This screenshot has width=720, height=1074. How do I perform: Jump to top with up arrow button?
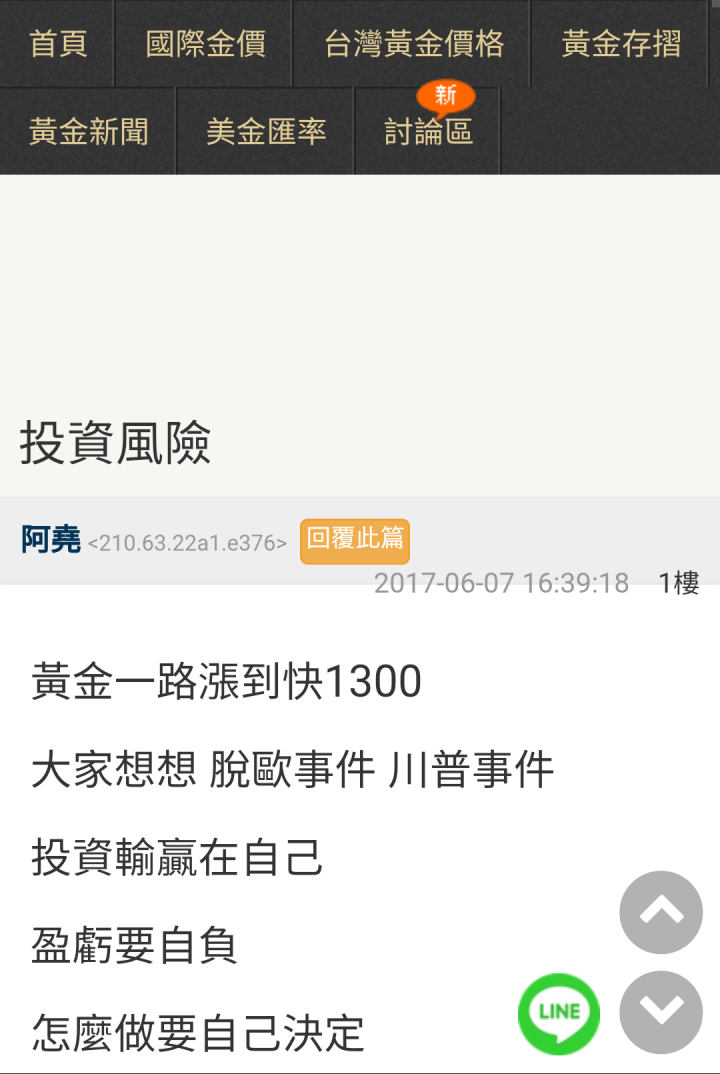pyautogui.click(x=660, y=912)
